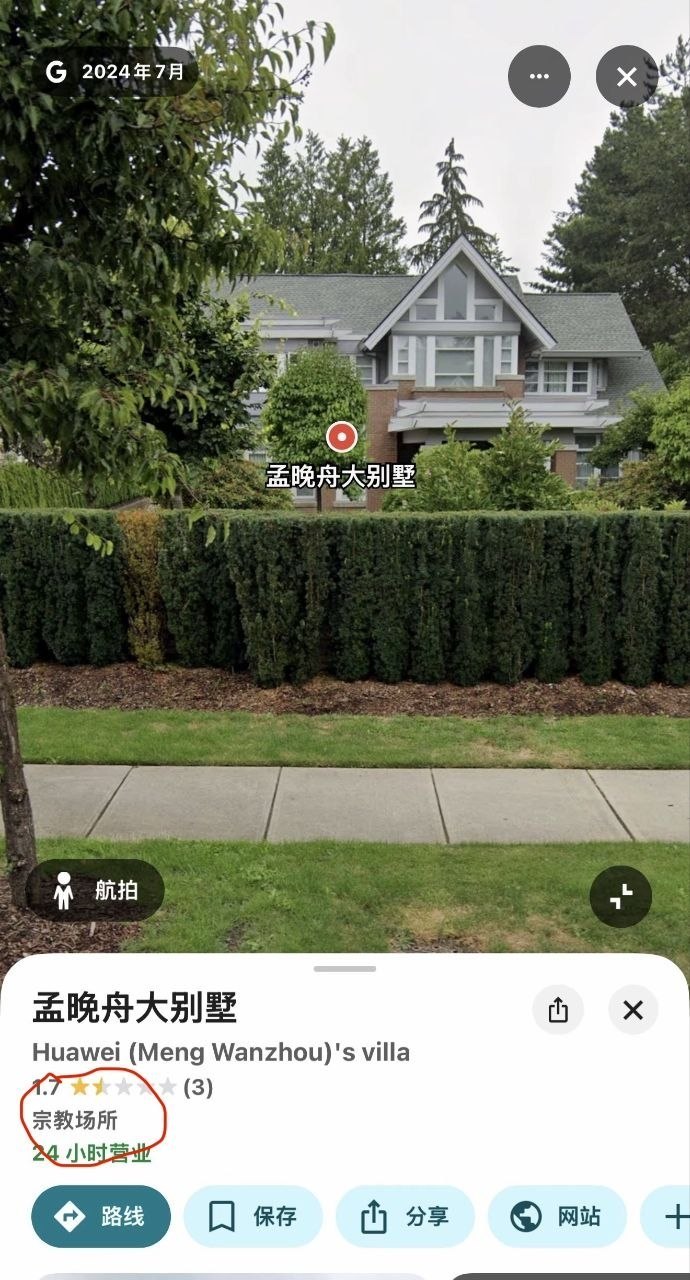690x1280 pixels.
Task: Share the place using the header share icon
Action: click(558, 1010)
